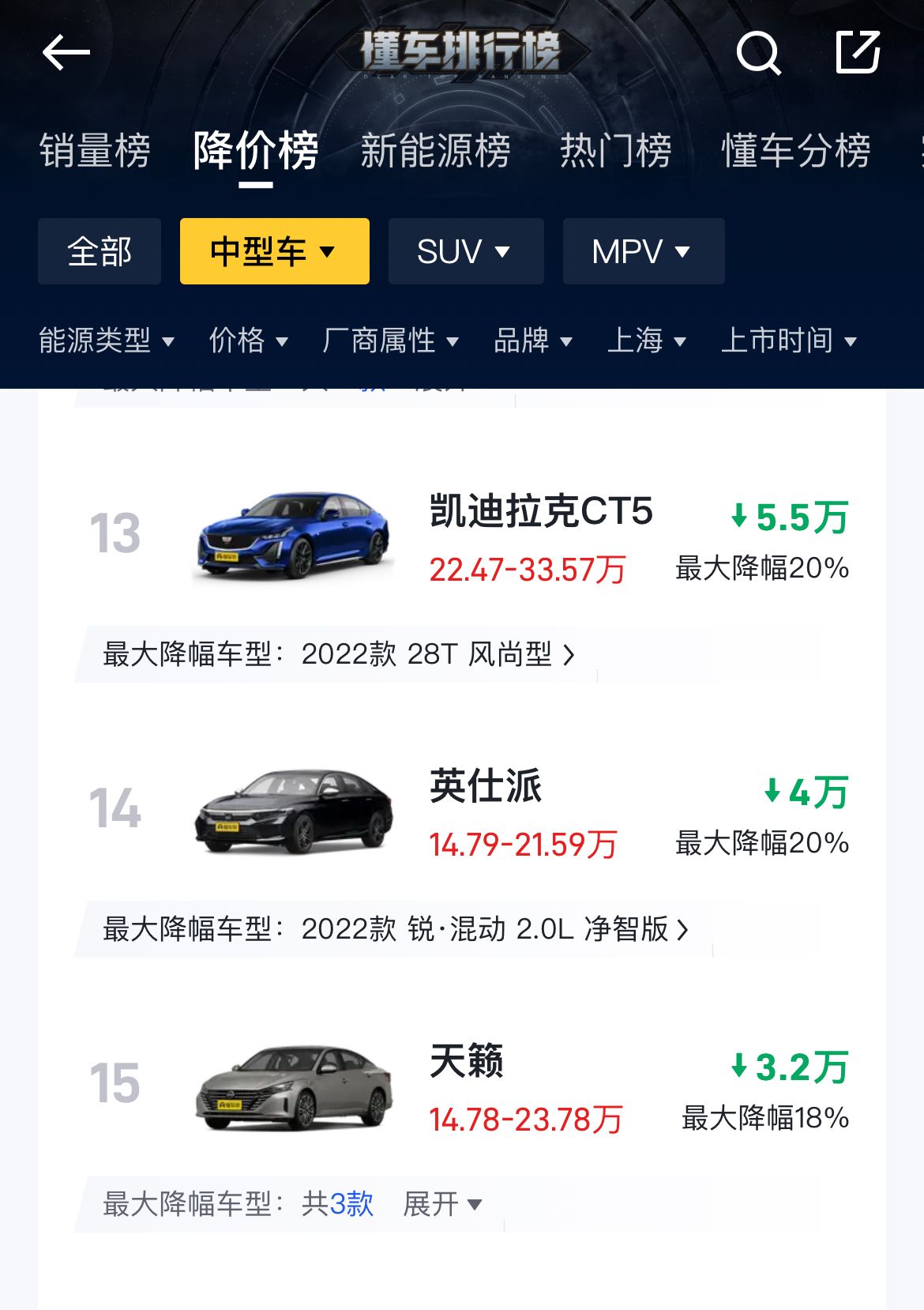Open the 厂商属性 dropdown

point(391,341)
